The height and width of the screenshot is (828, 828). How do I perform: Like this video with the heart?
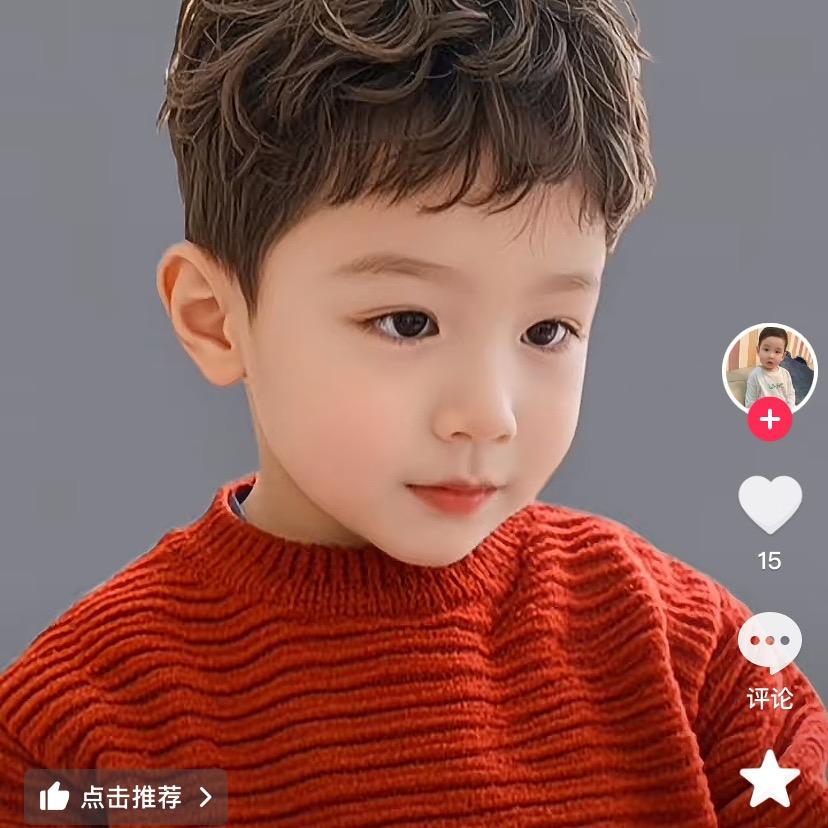(769, 504)
